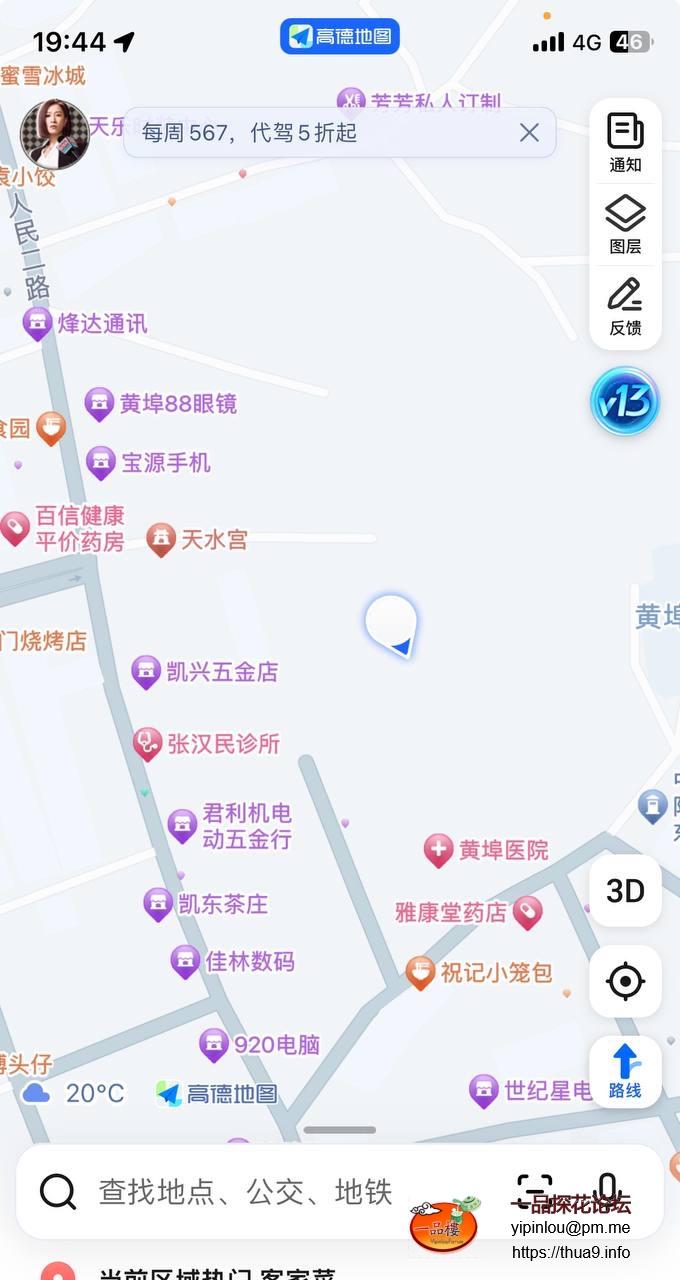Tap the 反馈 feedback button
680x1280 pixels.
(x=625, y=307)
